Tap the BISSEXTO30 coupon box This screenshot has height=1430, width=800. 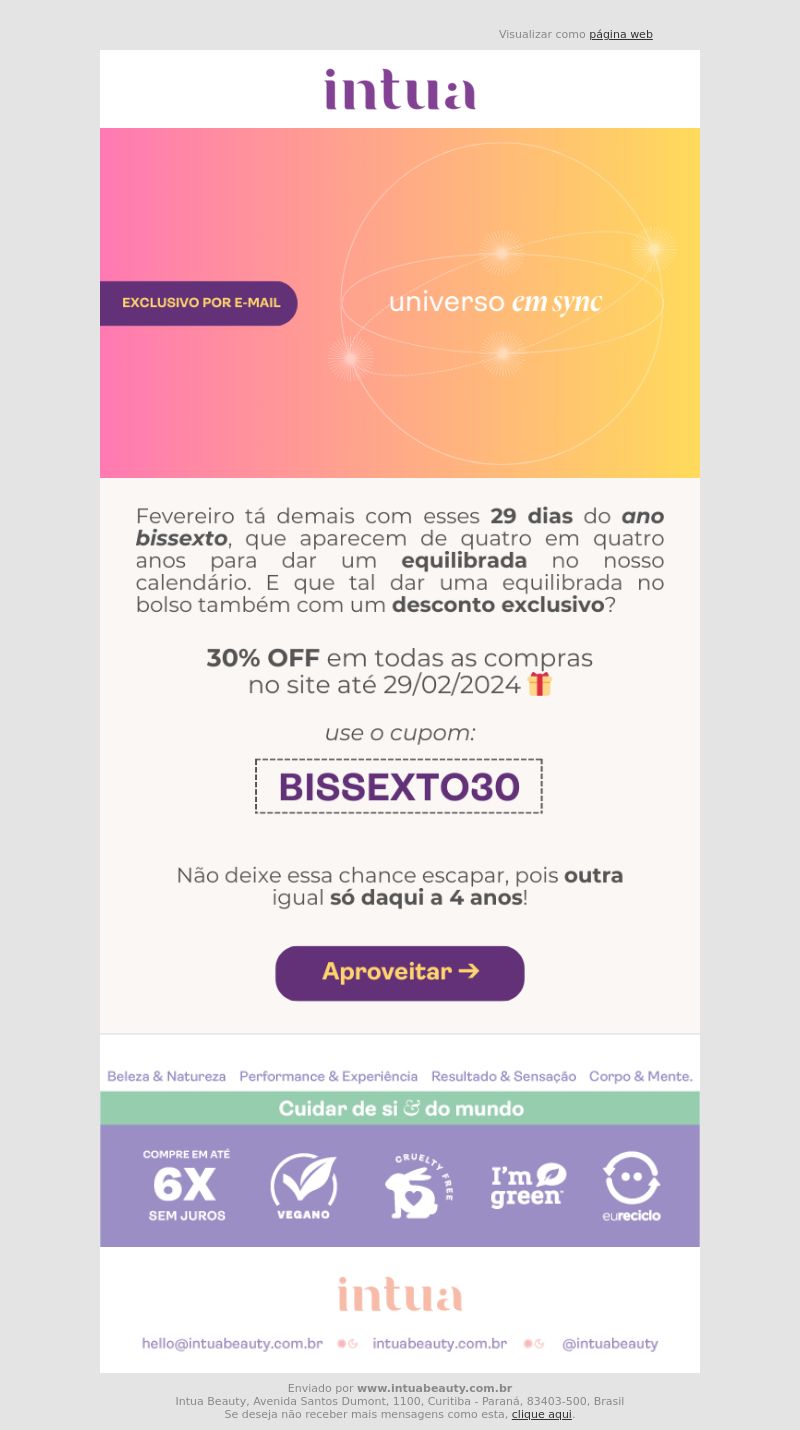click(x=399, y=786)
